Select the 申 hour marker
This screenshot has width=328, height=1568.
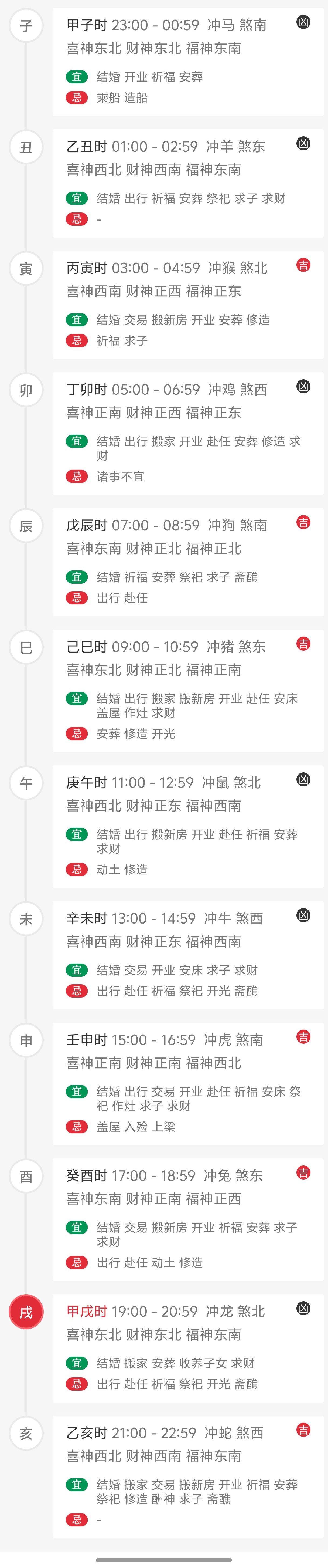click(26, 1040)
